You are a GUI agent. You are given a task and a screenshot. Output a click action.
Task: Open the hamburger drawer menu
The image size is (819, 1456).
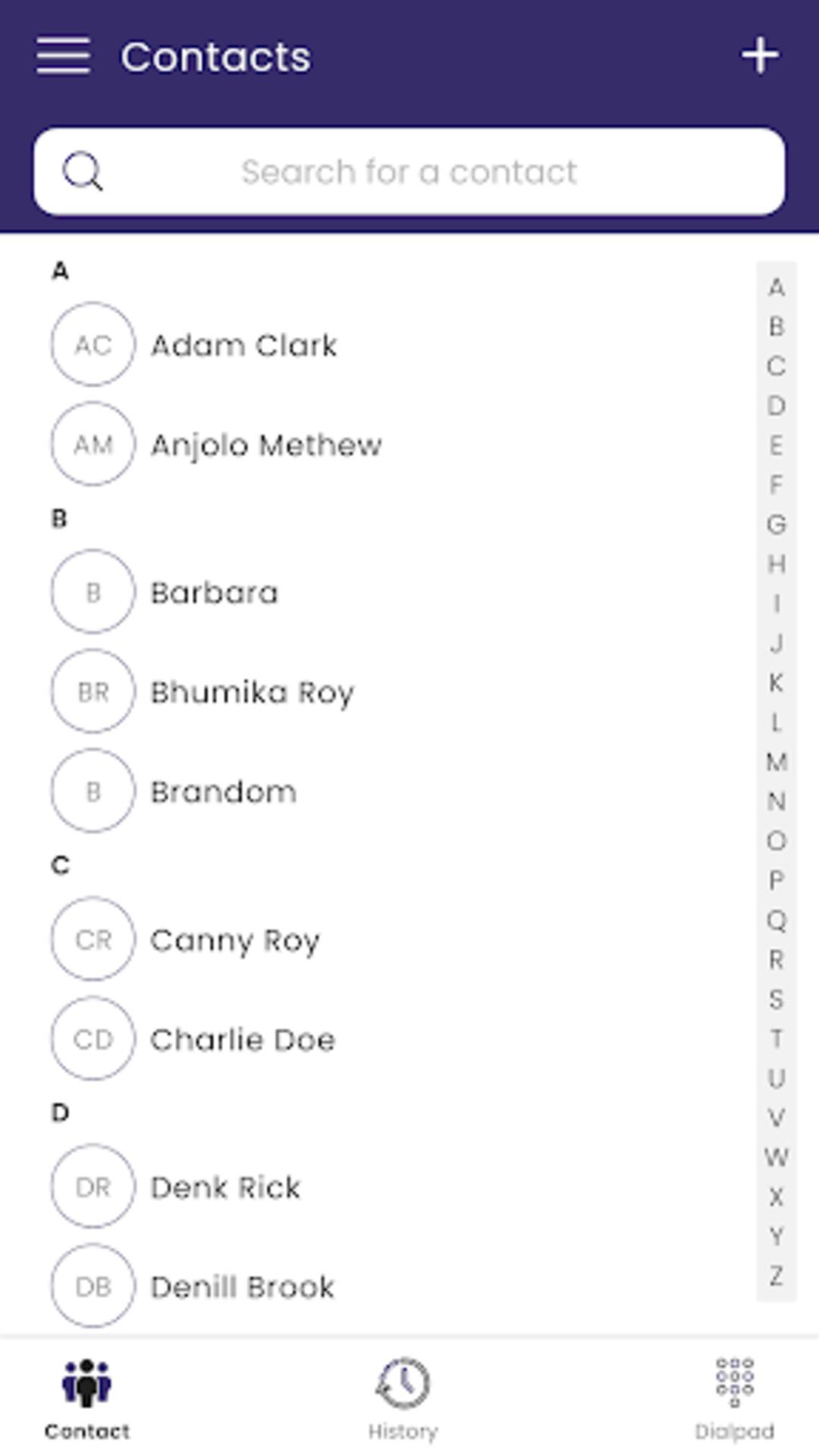click(x=63, y=56)
